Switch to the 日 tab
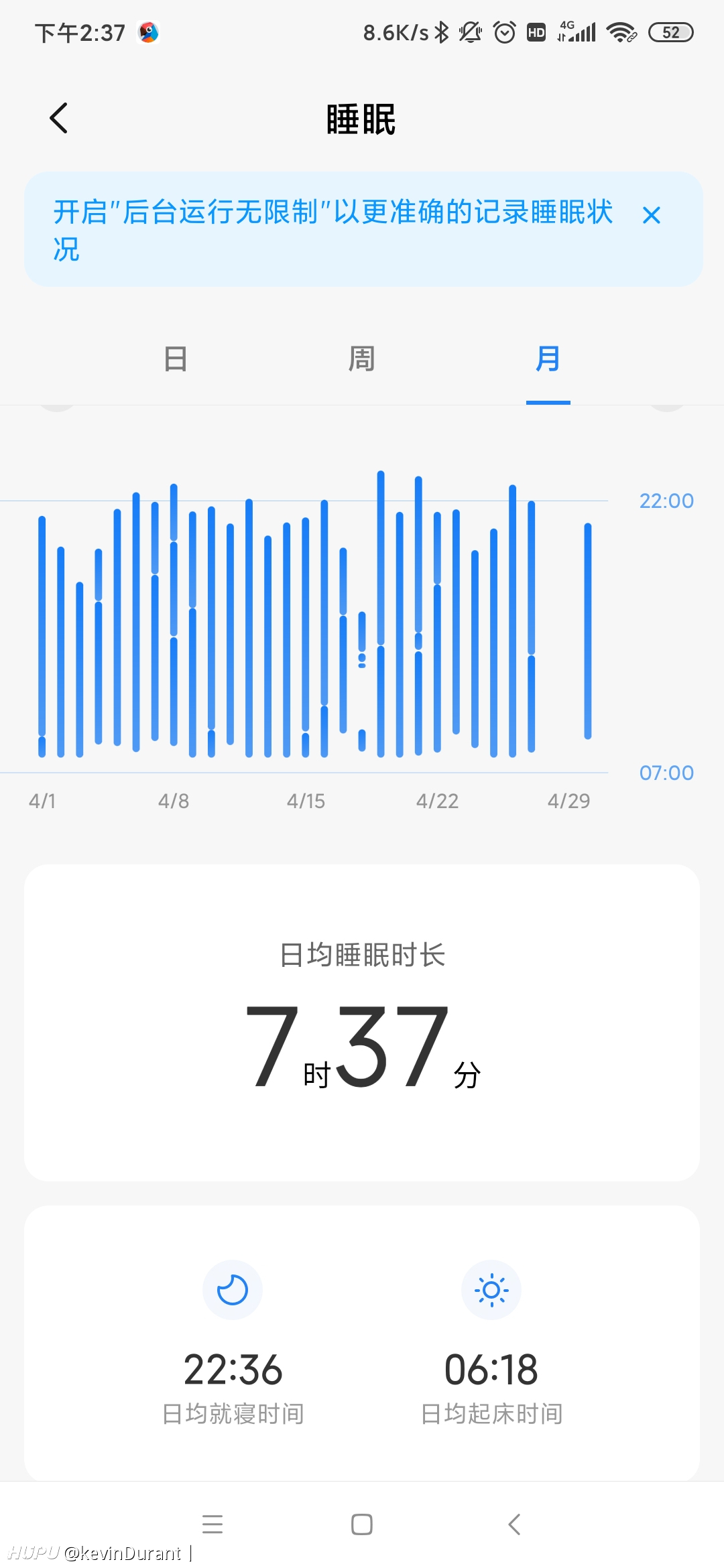 coord(176,359)
